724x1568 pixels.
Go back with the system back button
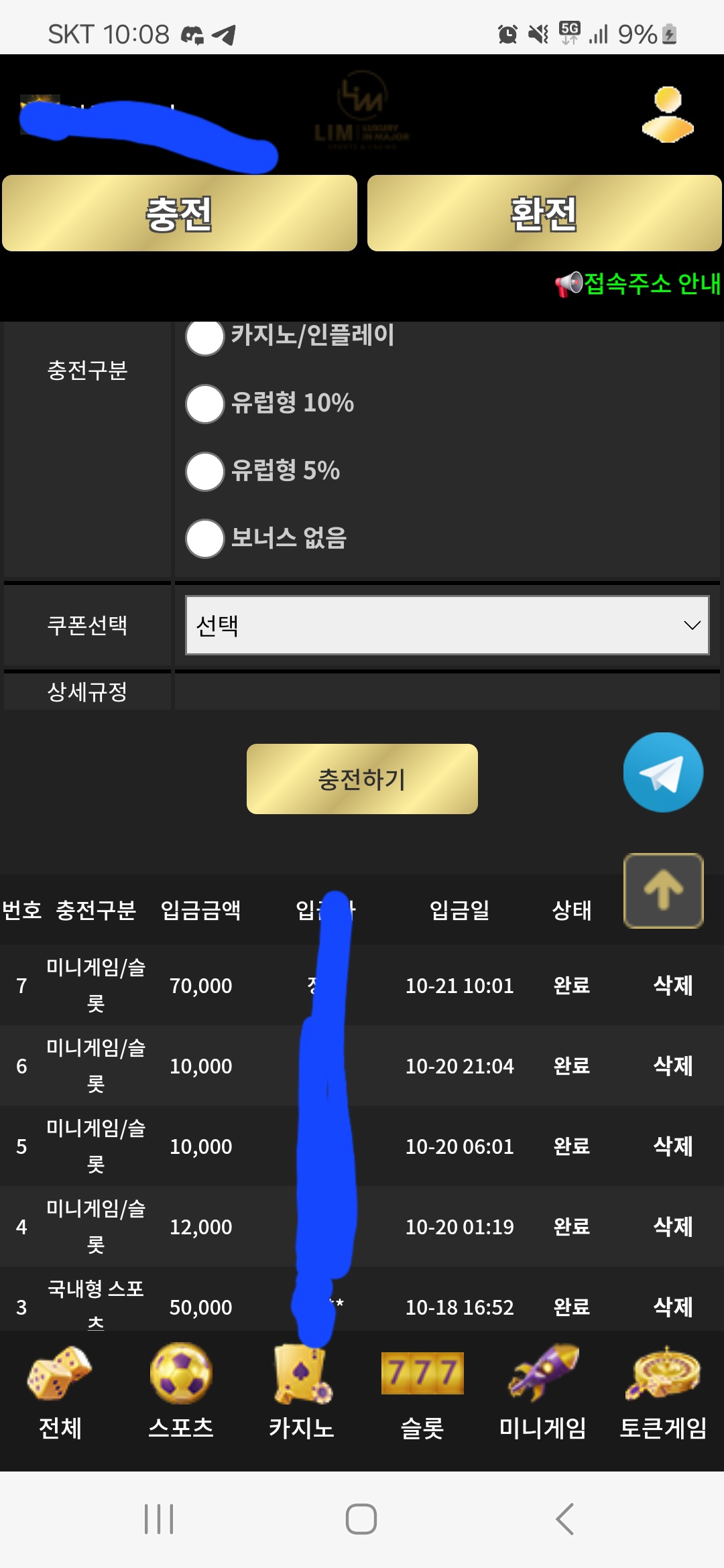565,1519
